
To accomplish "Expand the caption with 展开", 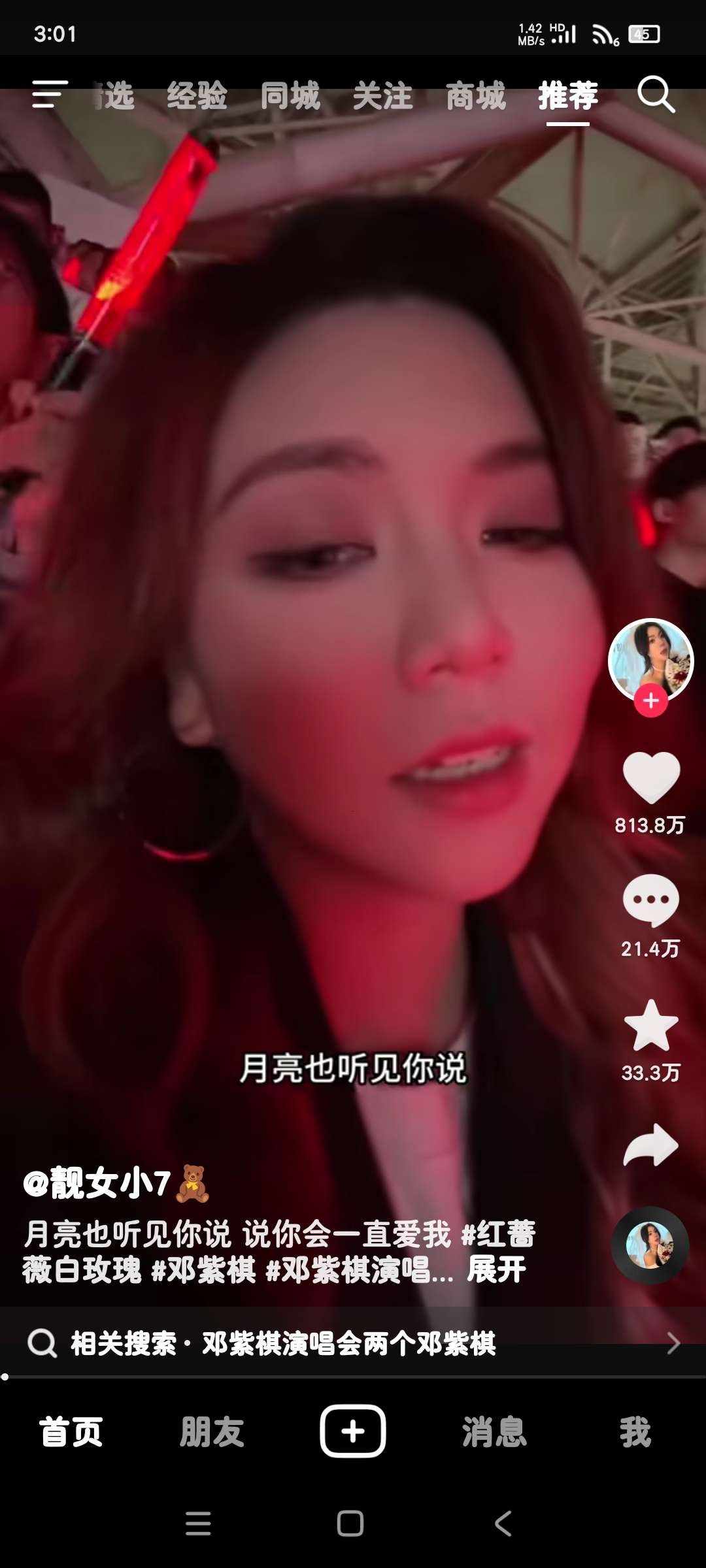I will 496,1269.
